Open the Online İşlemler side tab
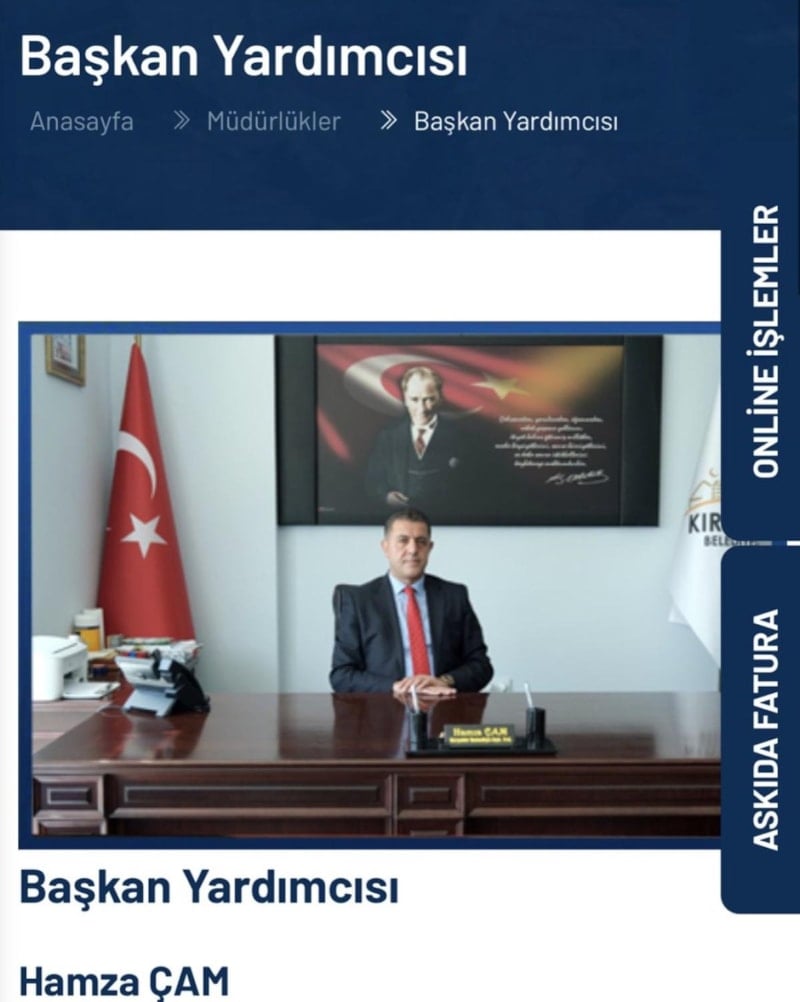The height and width of the screenshot is (1002, 800). (x=765, y=340)
